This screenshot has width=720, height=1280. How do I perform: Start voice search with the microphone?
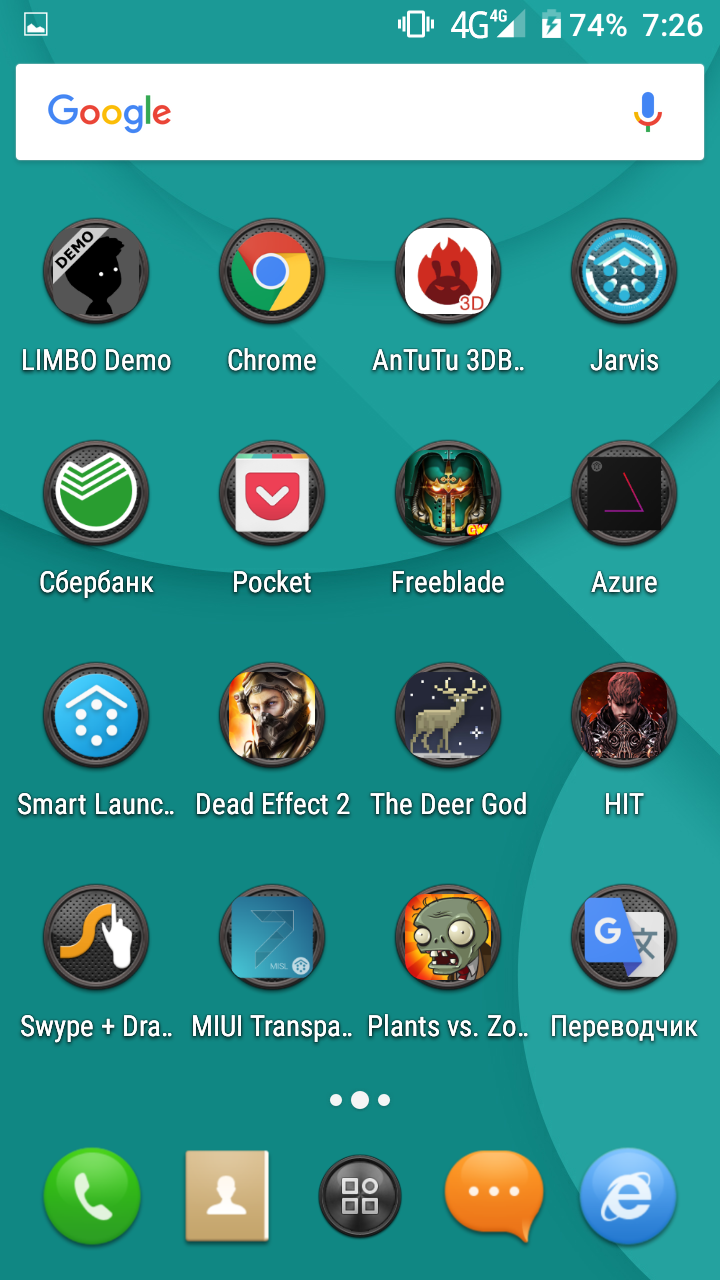(648, 112)
